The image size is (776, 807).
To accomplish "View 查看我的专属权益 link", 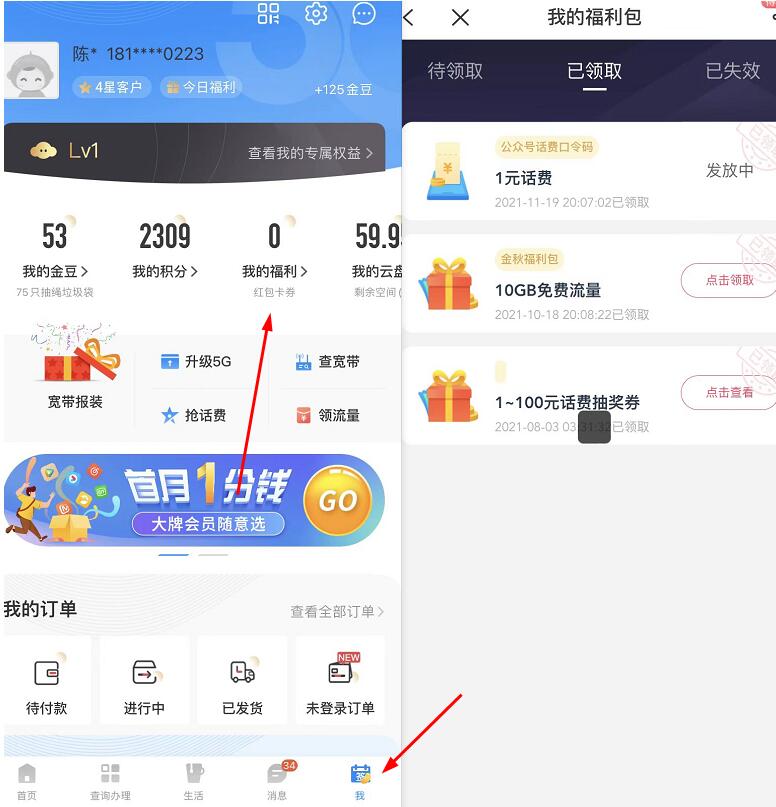I will [310, 153].
